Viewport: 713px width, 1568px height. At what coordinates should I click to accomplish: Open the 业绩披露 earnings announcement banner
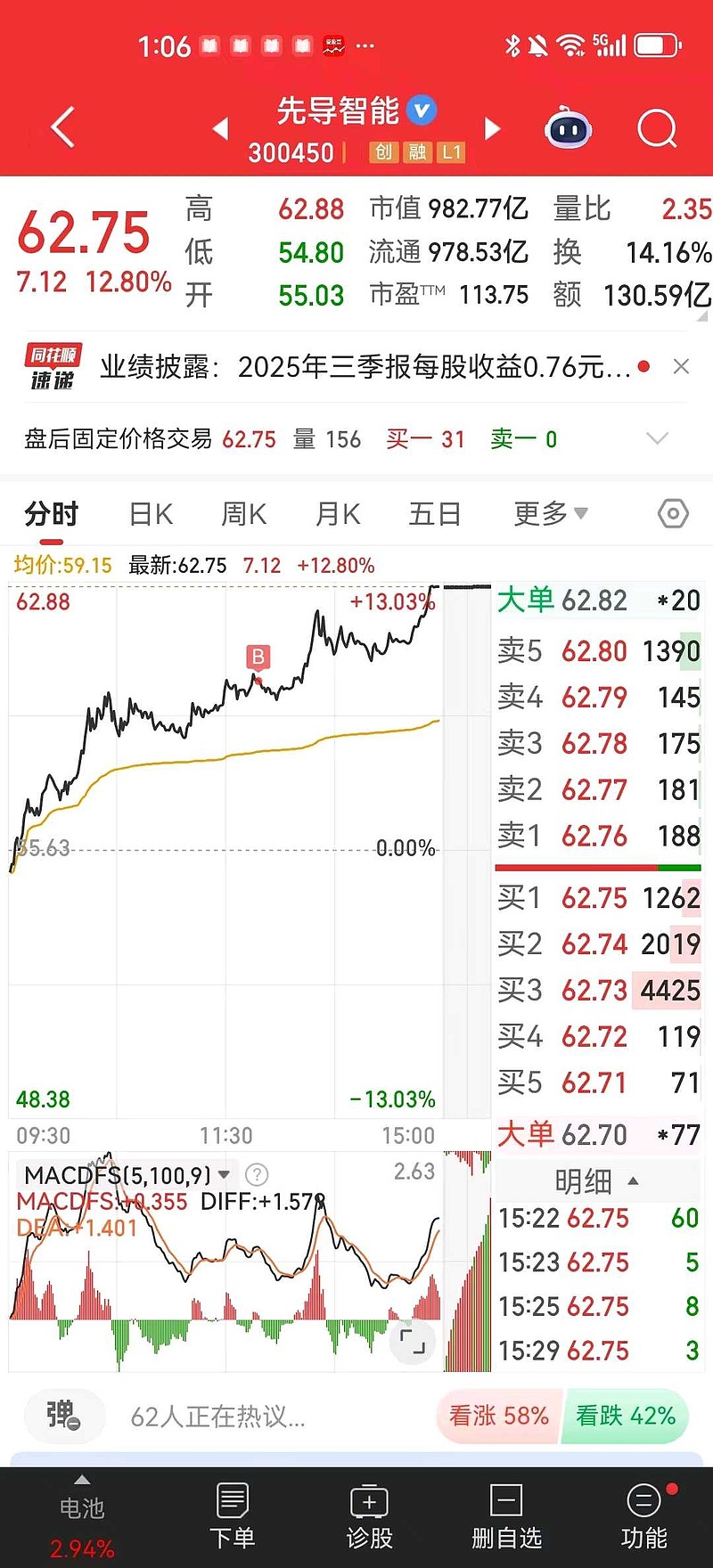356,366
